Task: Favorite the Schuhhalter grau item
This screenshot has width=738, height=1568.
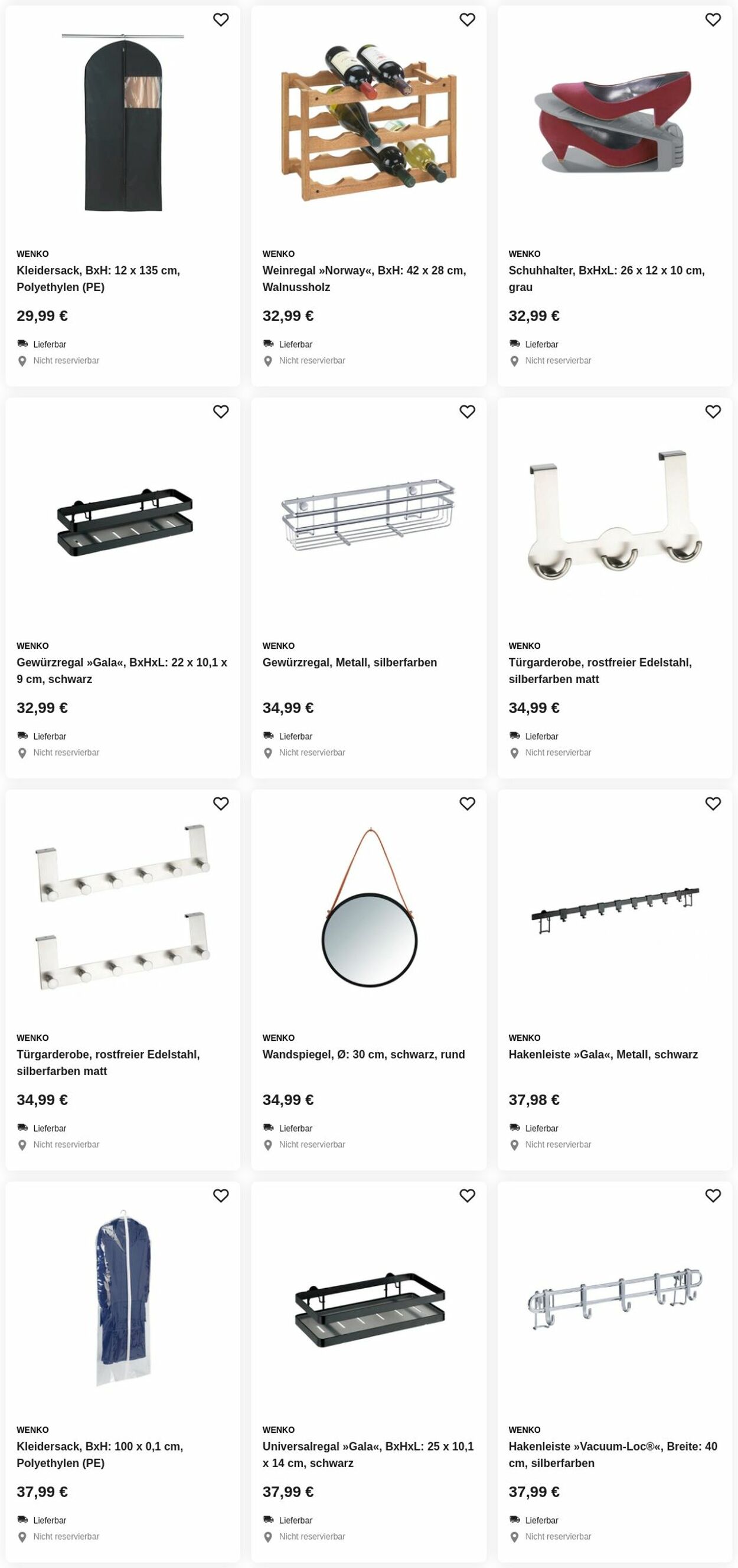Action: pos(713,20)
